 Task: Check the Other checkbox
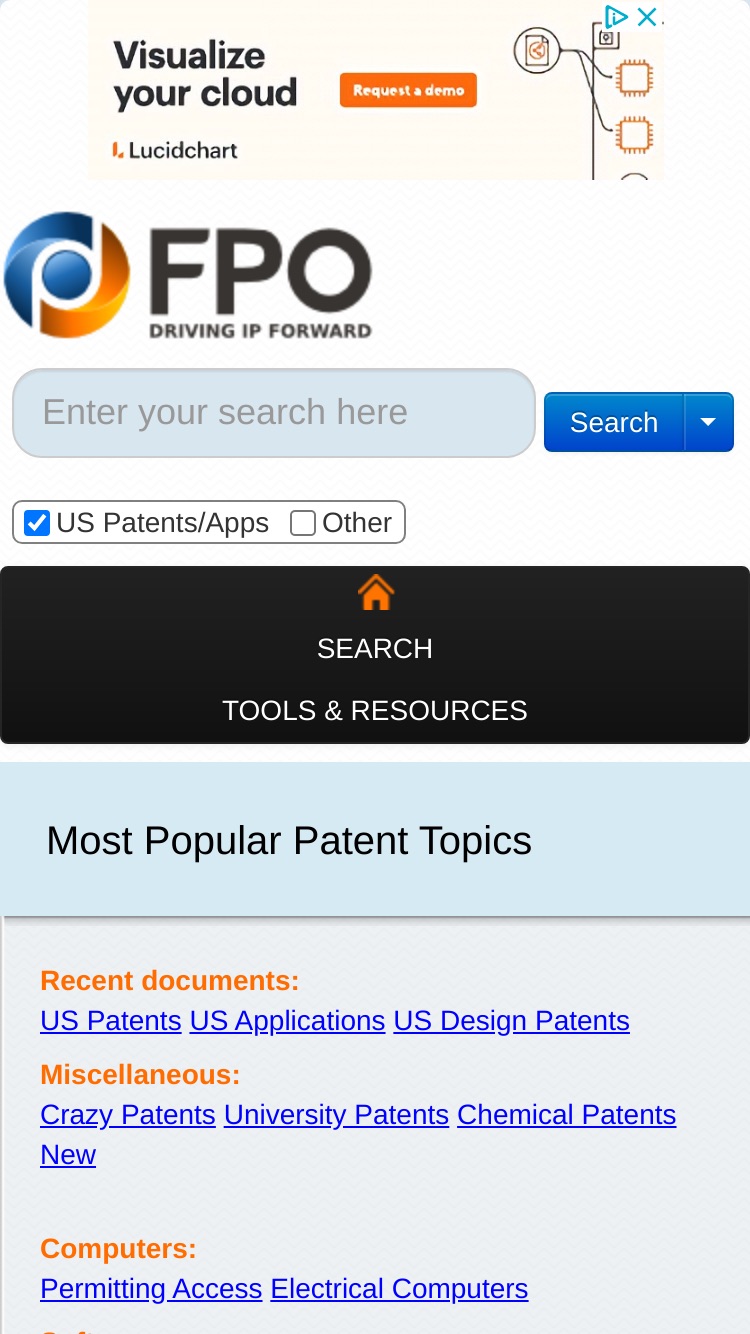coord(303,523)
